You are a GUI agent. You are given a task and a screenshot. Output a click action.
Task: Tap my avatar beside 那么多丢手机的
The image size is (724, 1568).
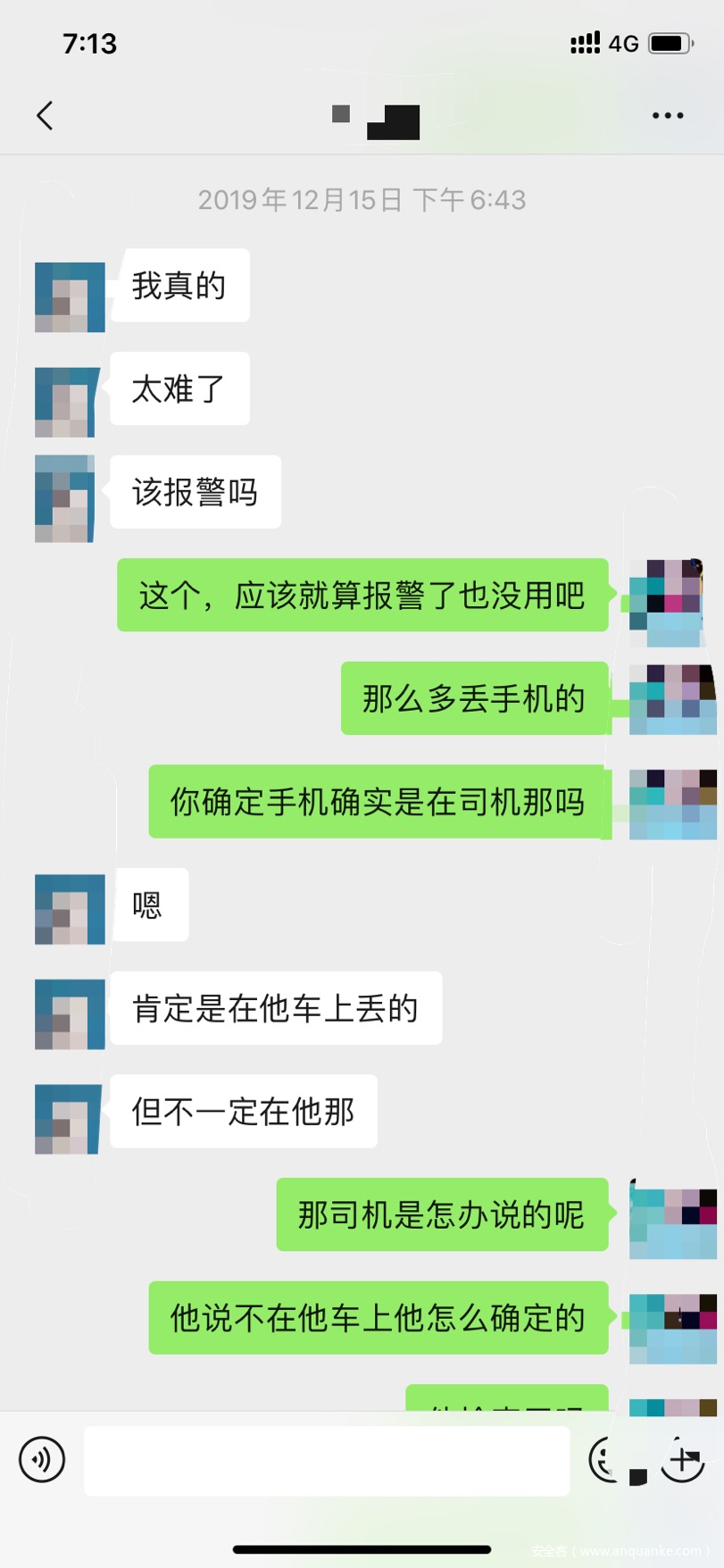pyautogui.click(x=672, y=699)
